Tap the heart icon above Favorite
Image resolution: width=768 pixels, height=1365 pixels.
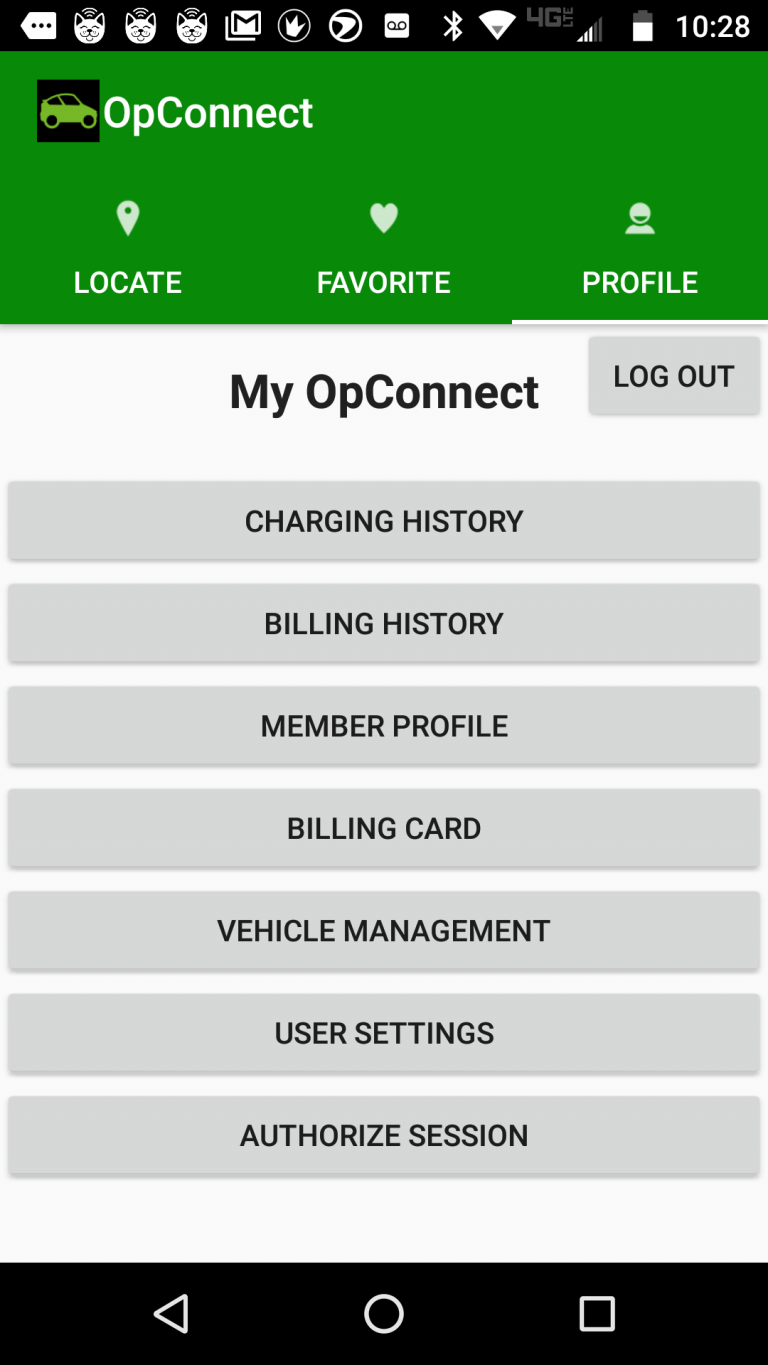(x=383, y=217)
